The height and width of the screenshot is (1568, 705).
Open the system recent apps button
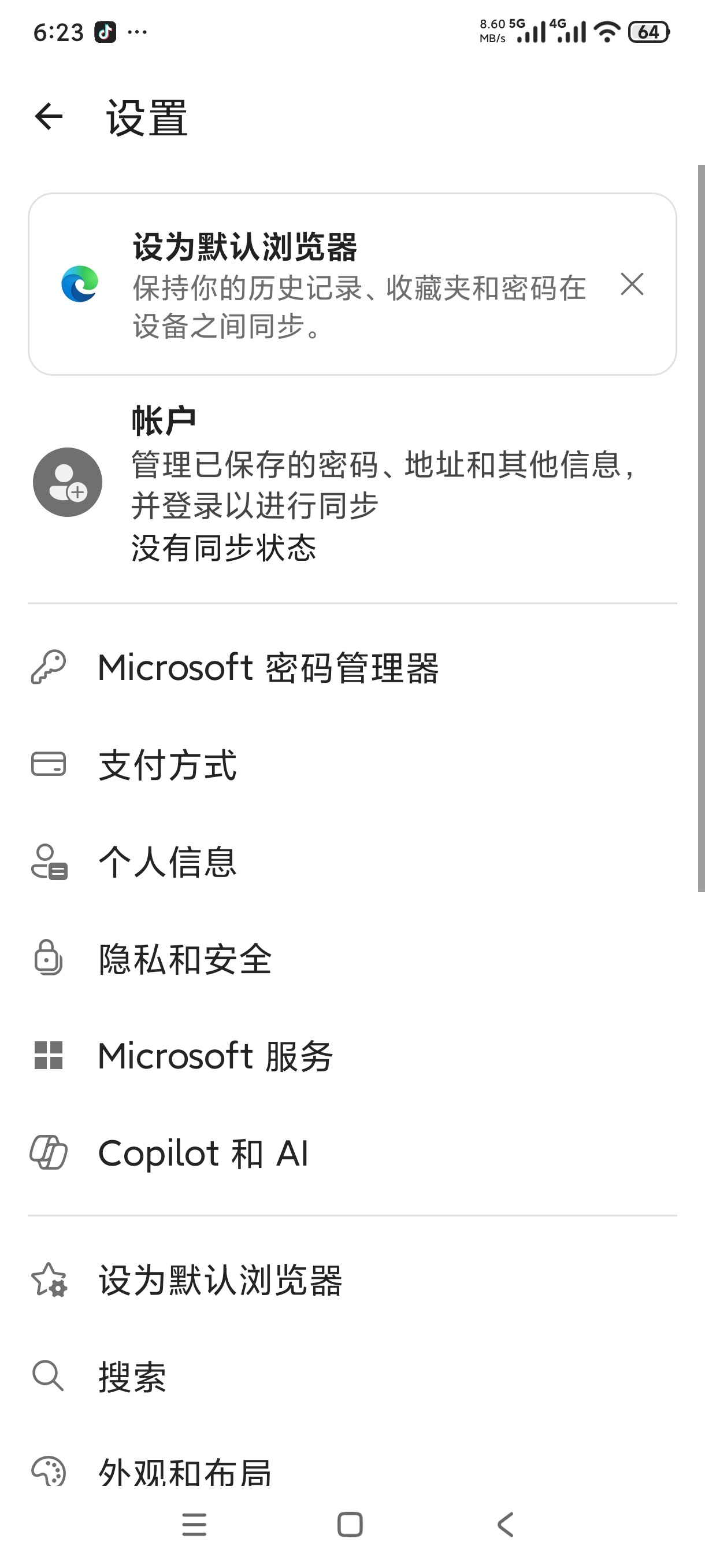[195, 1524]
